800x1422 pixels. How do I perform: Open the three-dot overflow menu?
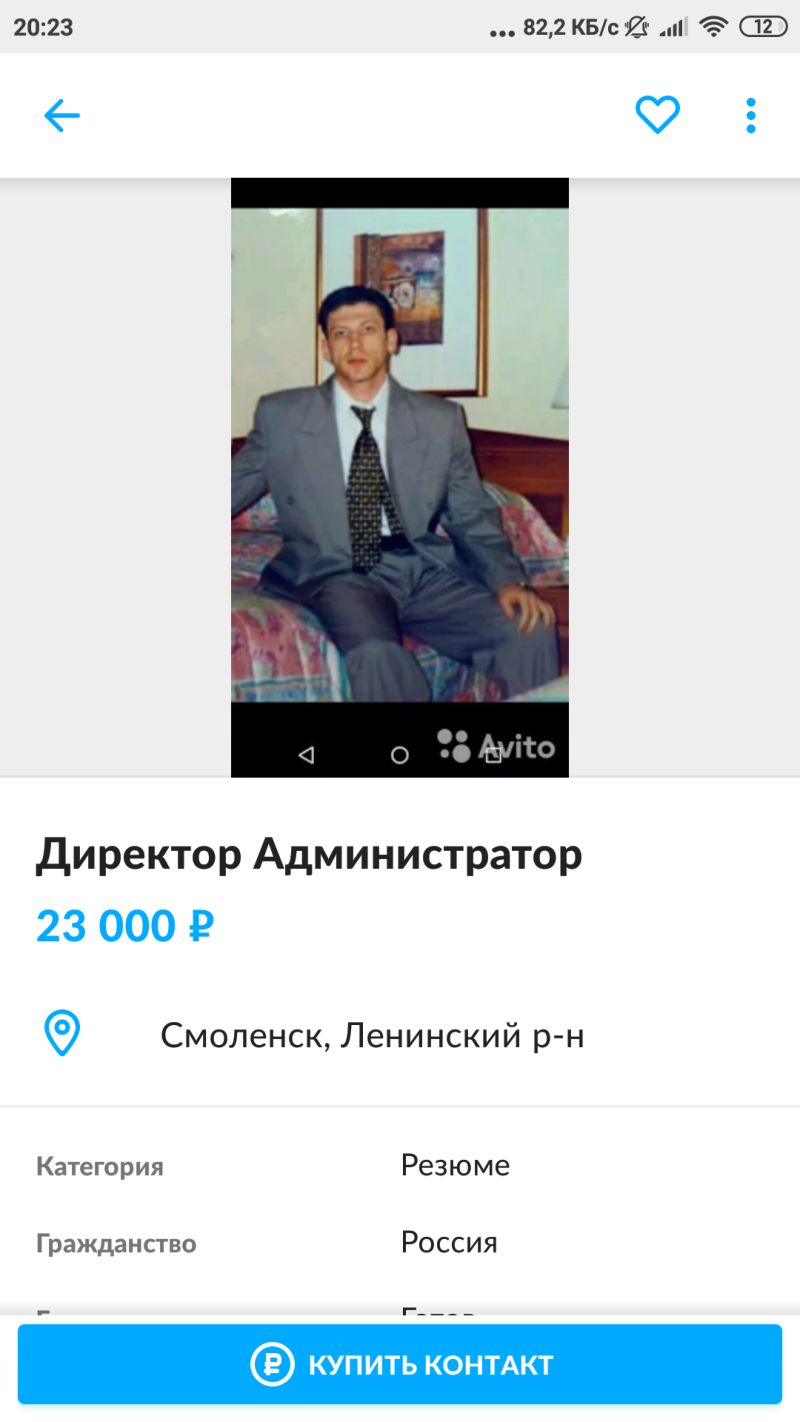coord(751,116)
